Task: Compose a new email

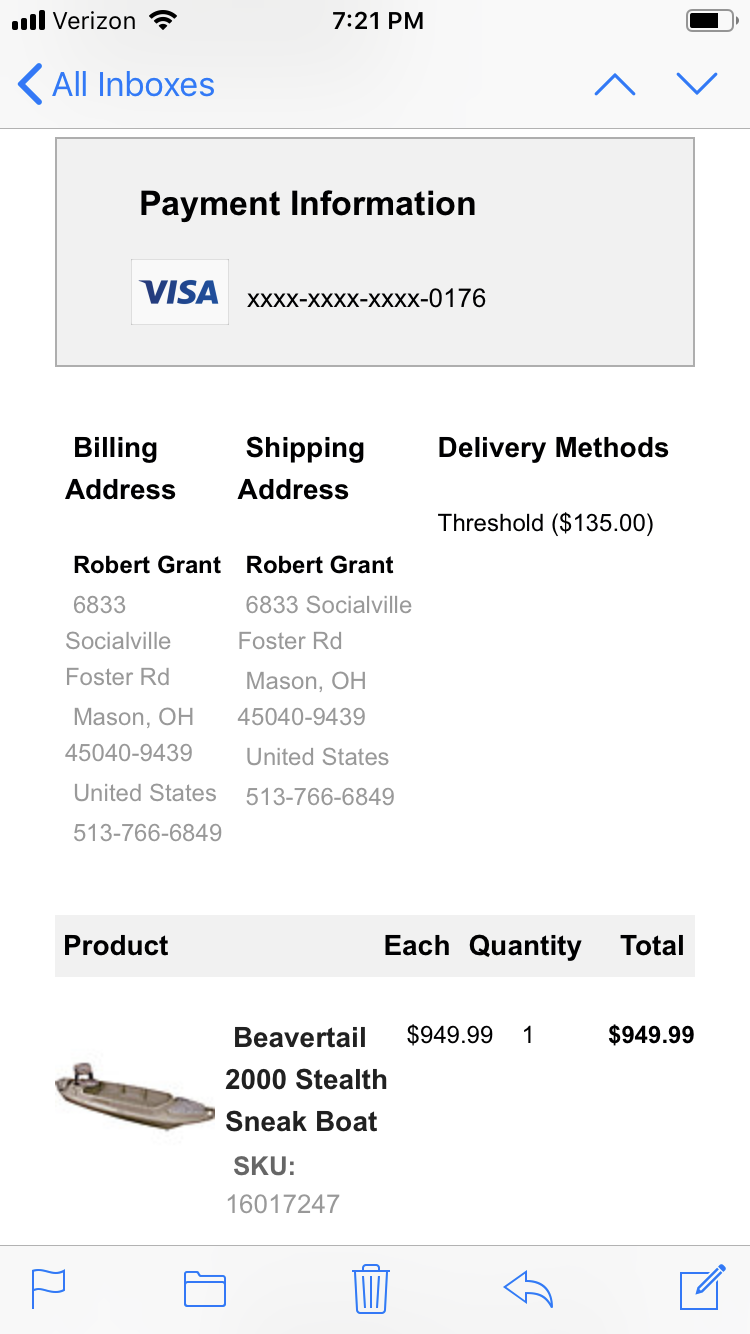Action: (702, 1287)
